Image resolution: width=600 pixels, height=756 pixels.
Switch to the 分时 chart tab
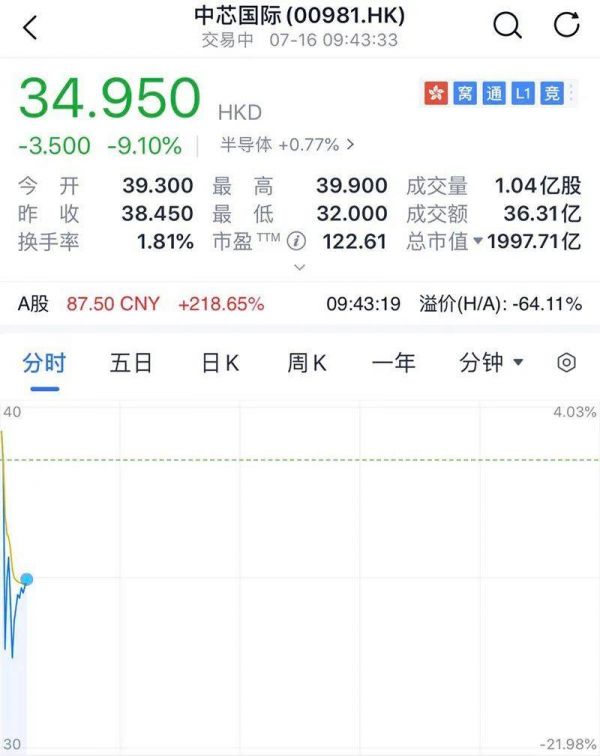[x=44, y=363]
